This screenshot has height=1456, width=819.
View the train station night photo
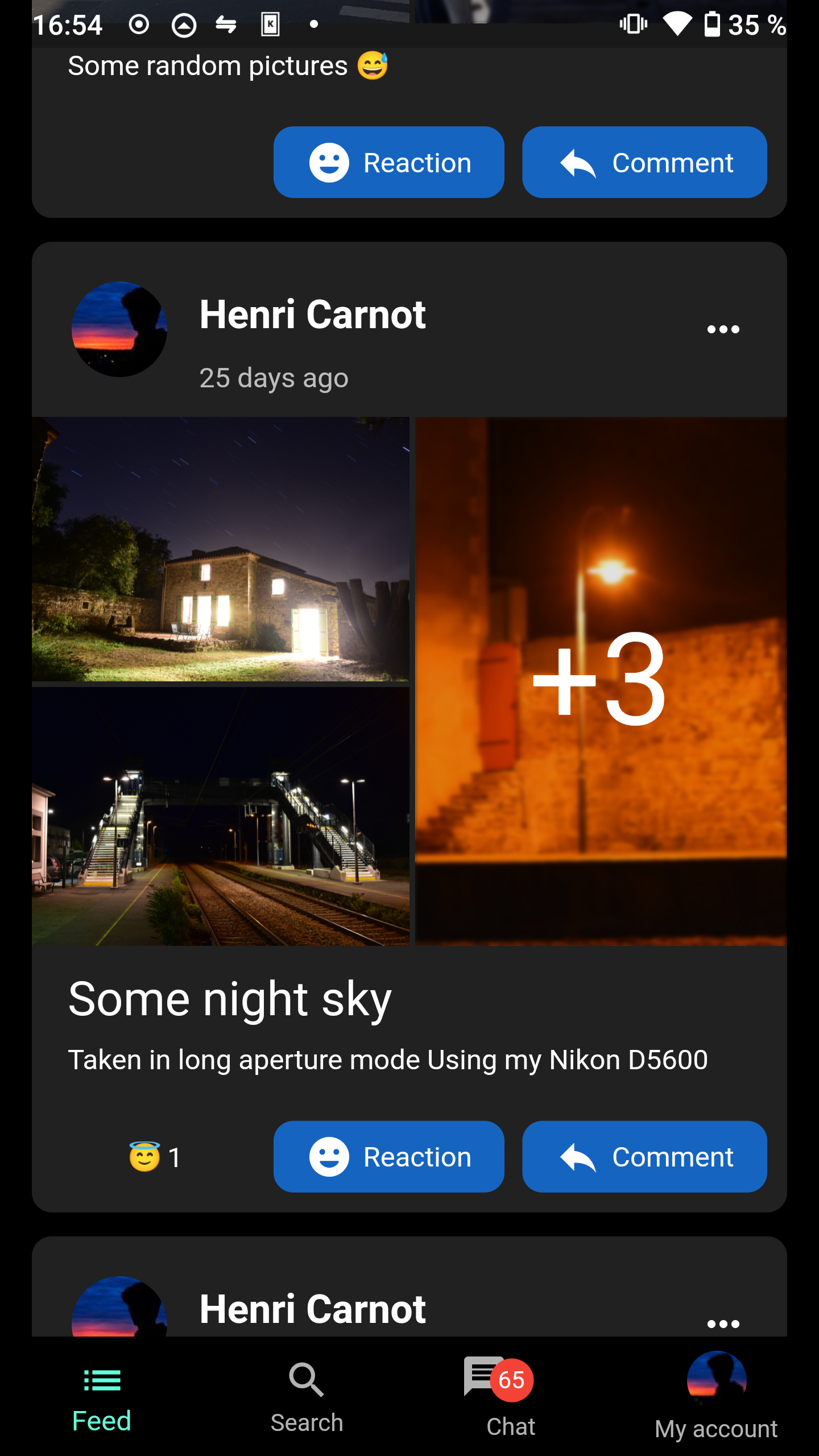coord(221,817)
